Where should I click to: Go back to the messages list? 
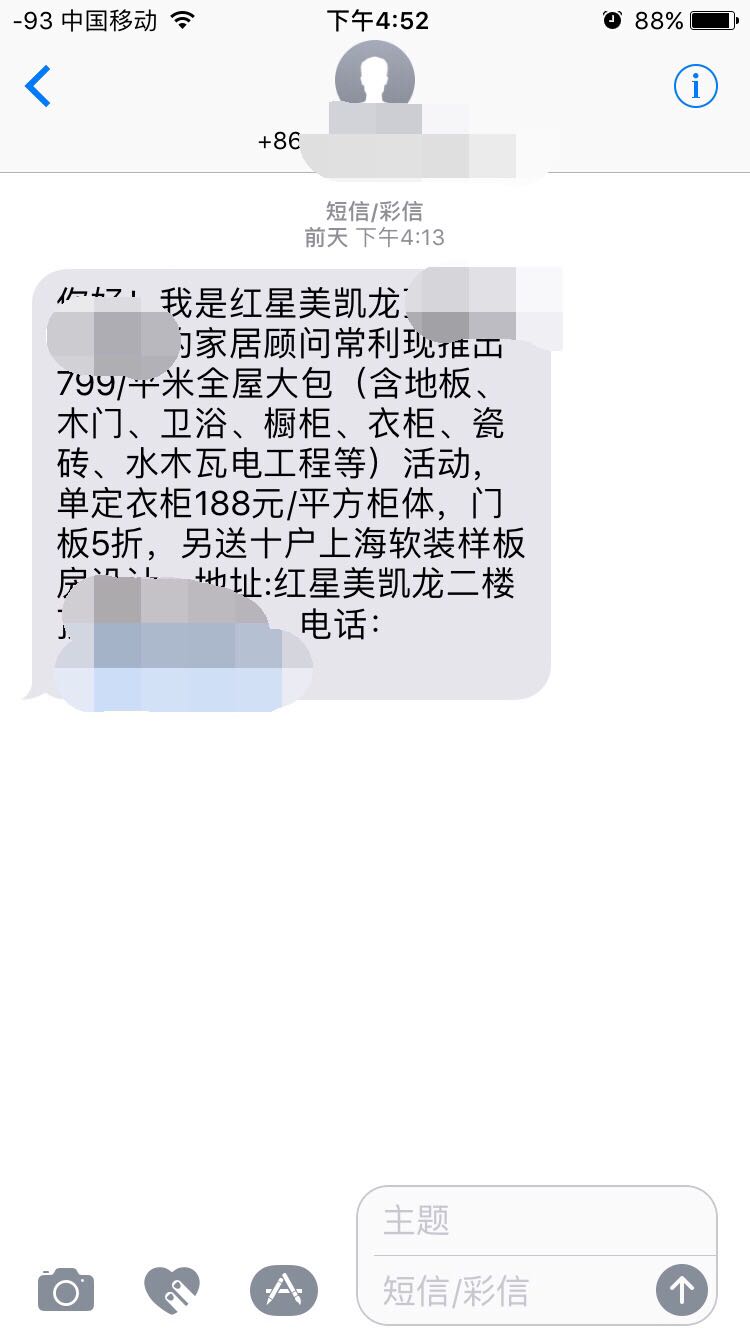38,87
